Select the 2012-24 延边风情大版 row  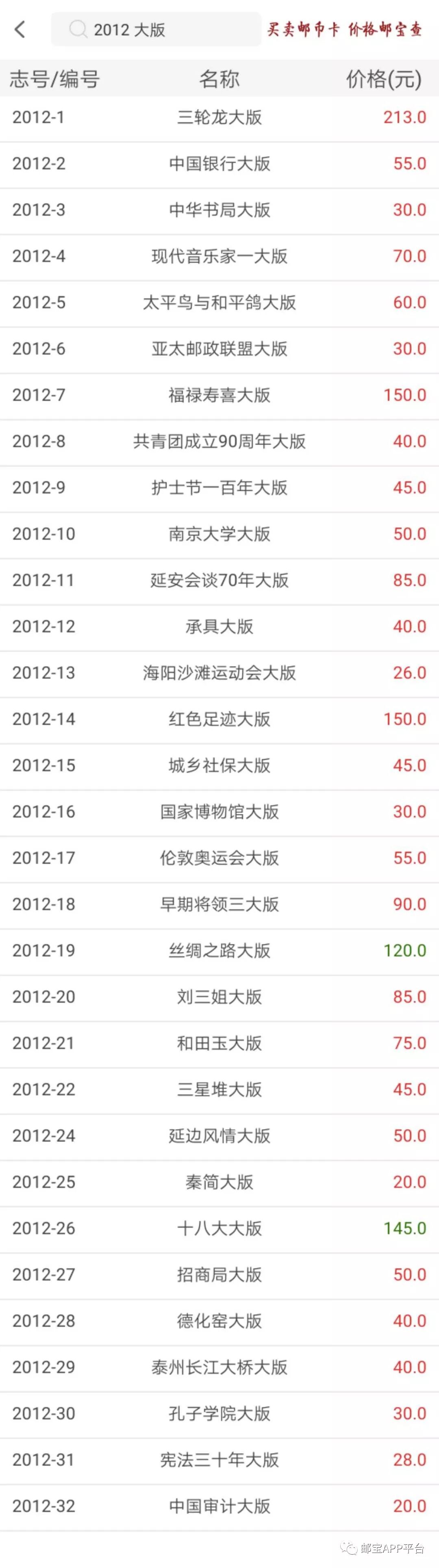click(219, 1135)
